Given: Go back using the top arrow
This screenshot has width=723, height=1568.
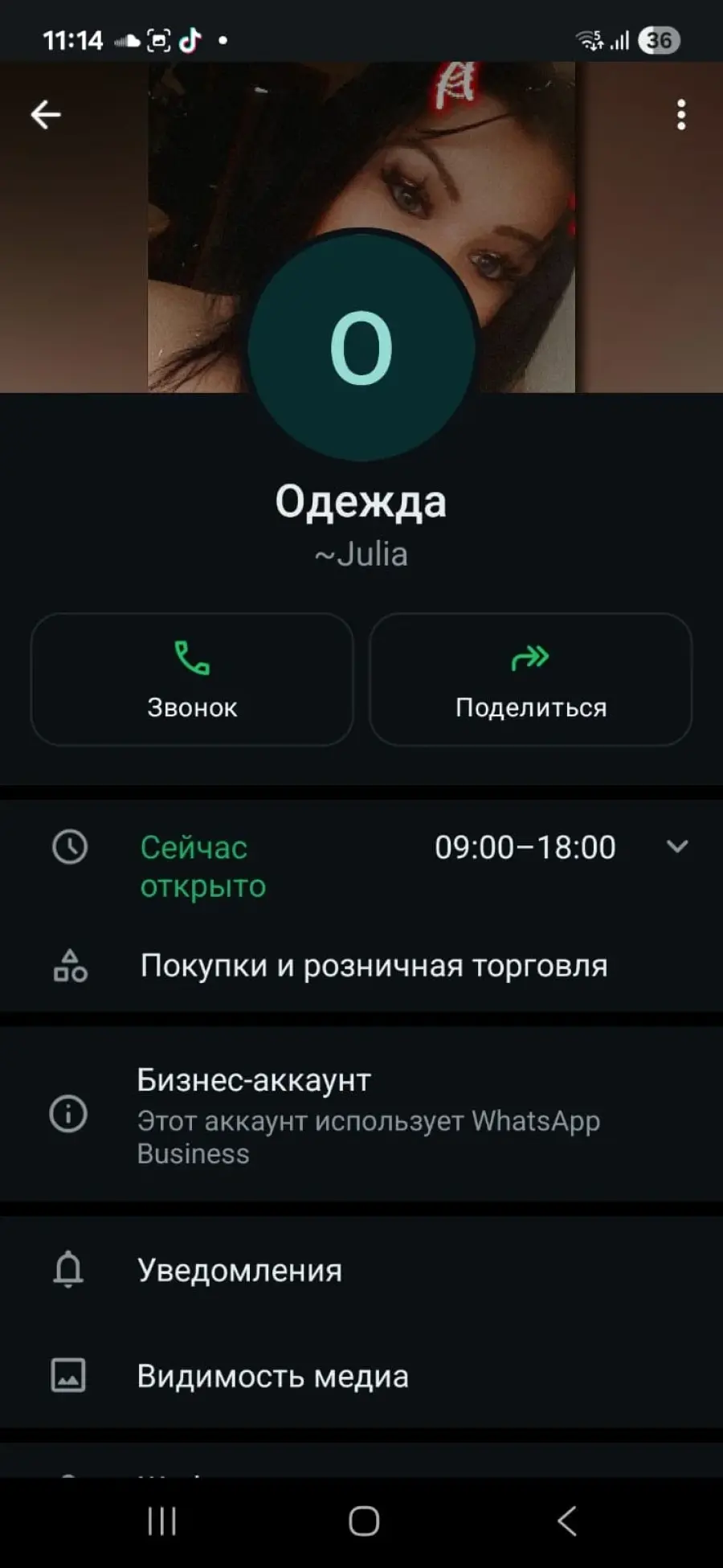Looking at the screenshot, I should pyautogui.click(x=46, y=115).
